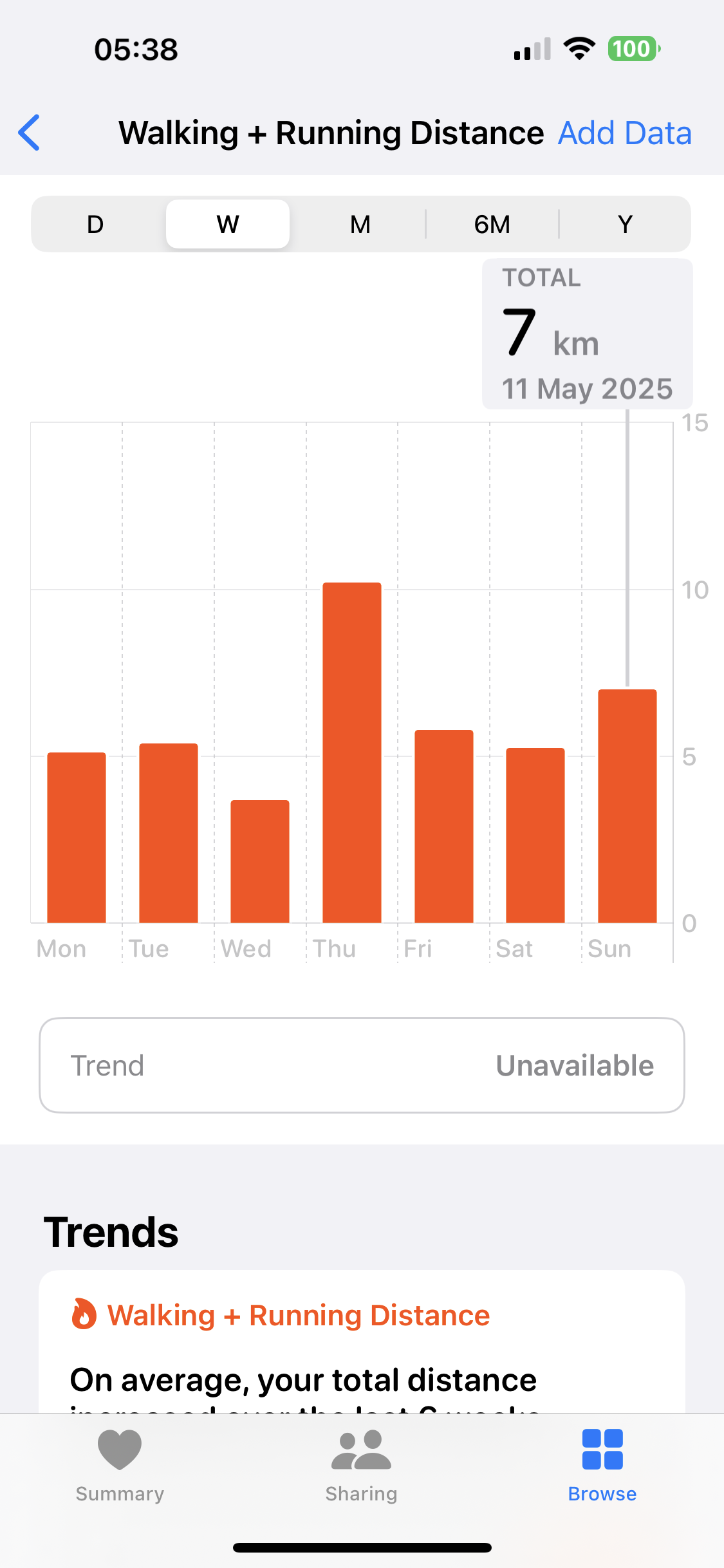Image resolution: width=724 pixels, height=1568 pixels.
Task: Select Wednesday's bar in the chart
Action: coord(260,861)
